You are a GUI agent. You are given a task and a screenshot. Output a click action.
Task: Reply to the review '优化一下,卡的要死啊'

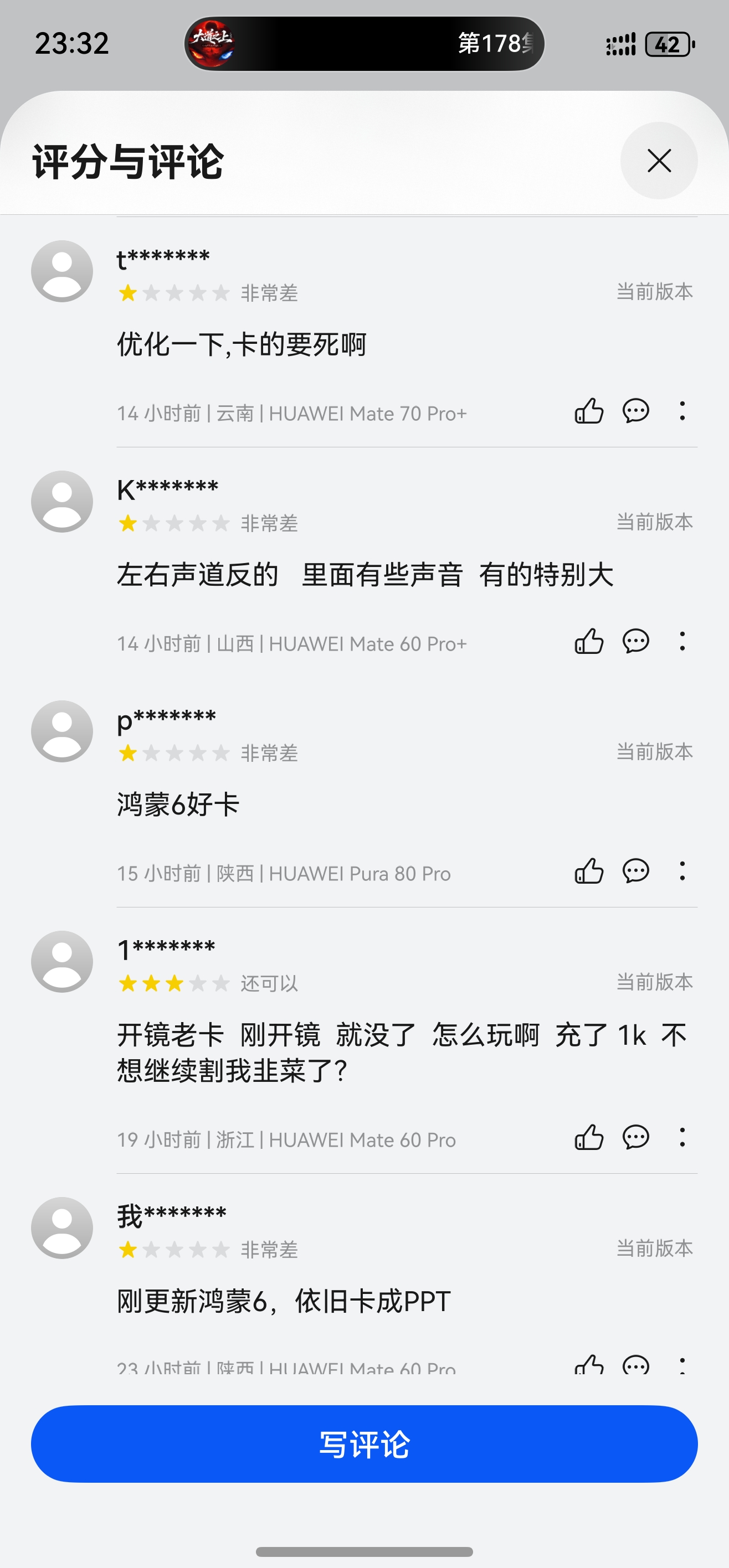point(635,411)
